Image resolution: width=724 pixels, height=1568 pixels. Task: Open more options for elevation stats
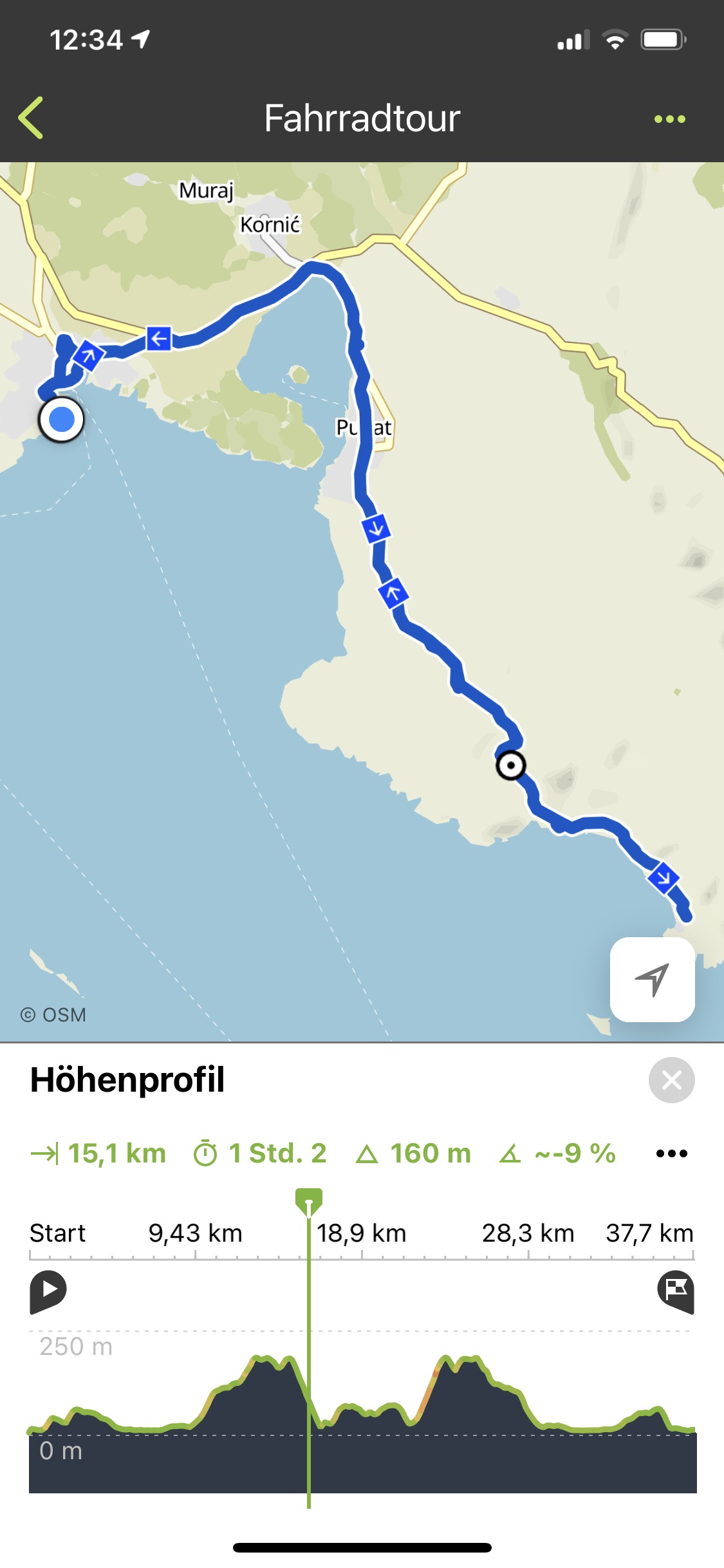[x=671, y=1153]
